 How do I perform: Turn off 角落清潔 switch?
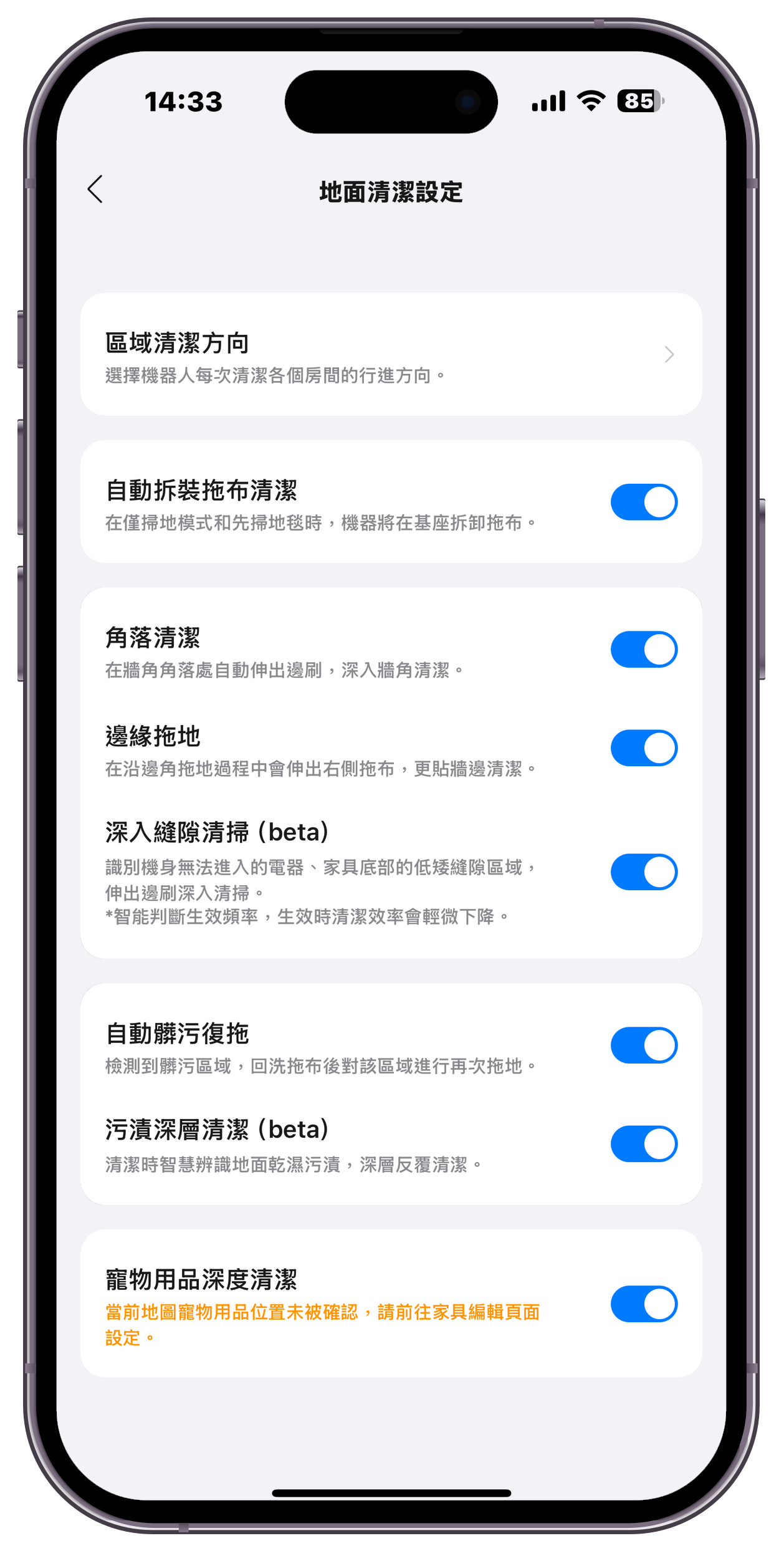coord(643,650)
